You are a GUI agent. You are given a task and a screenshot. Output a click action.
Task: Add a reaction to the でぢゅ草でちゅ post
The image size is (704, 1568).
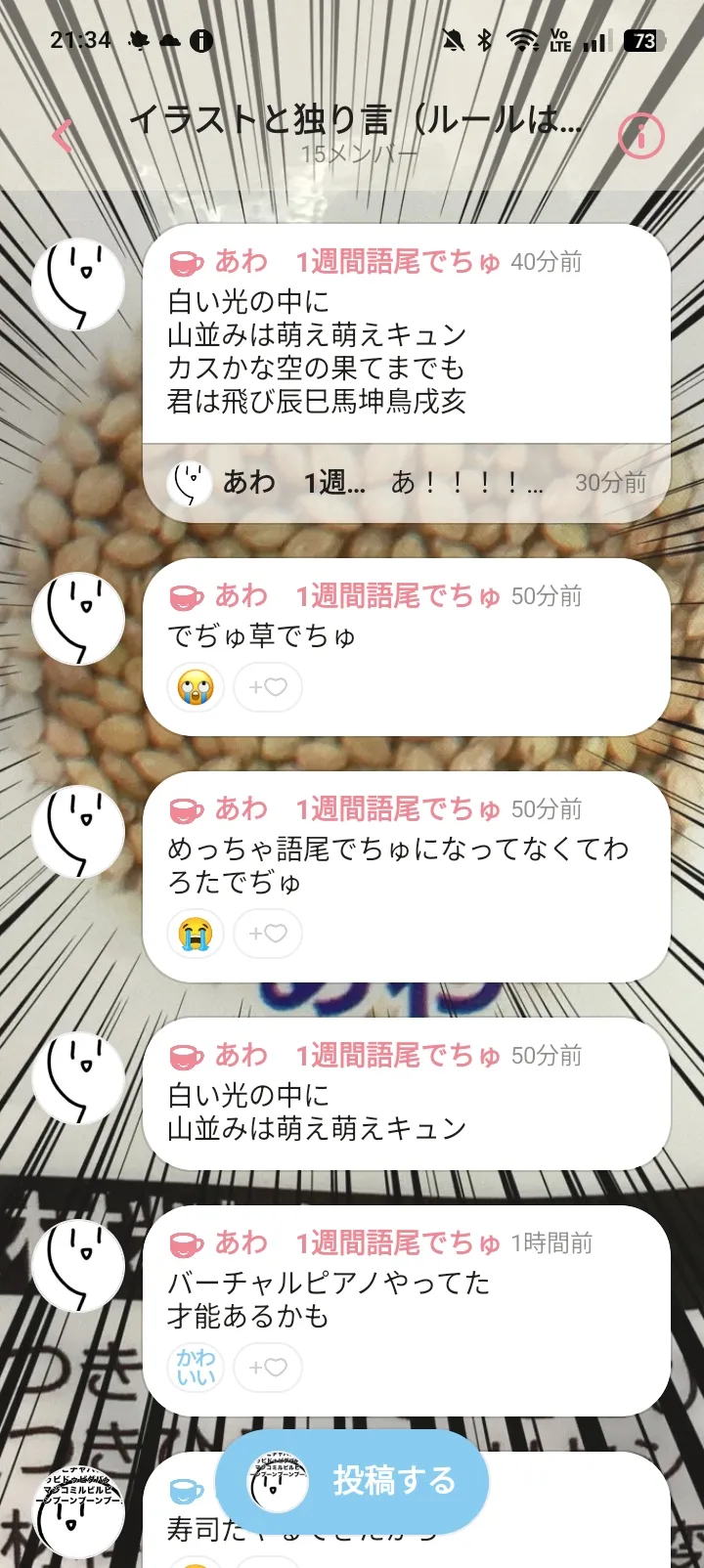268,687
